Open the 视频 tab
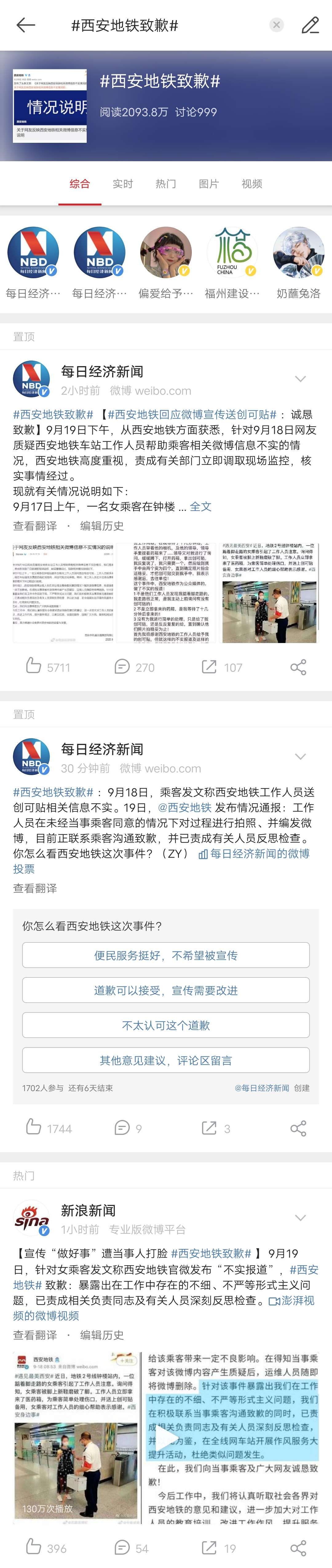Screen dimensions: 332x1568 coord(251,184)
